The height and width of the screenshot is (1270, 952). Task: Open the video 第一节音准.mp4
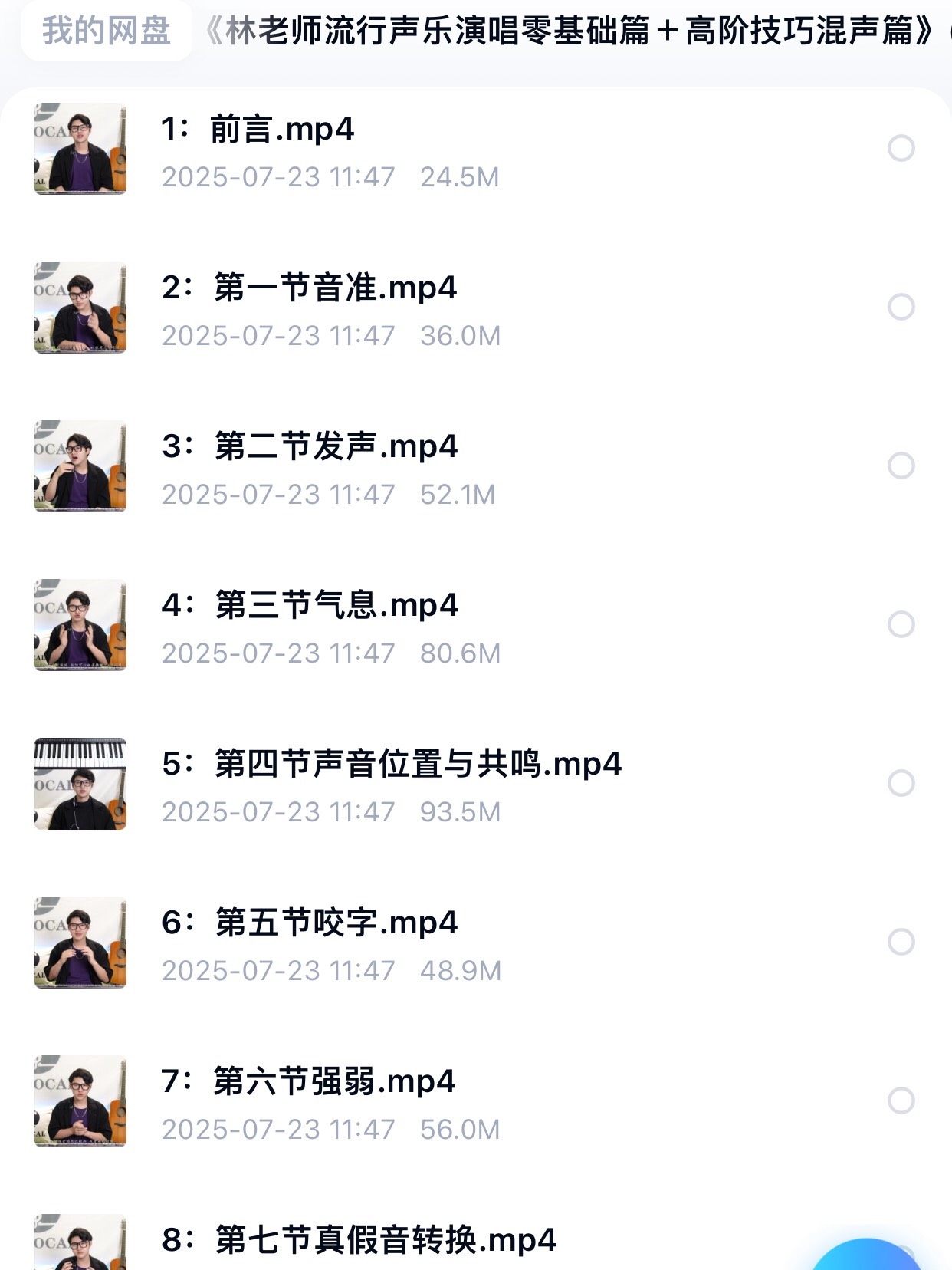309,288
